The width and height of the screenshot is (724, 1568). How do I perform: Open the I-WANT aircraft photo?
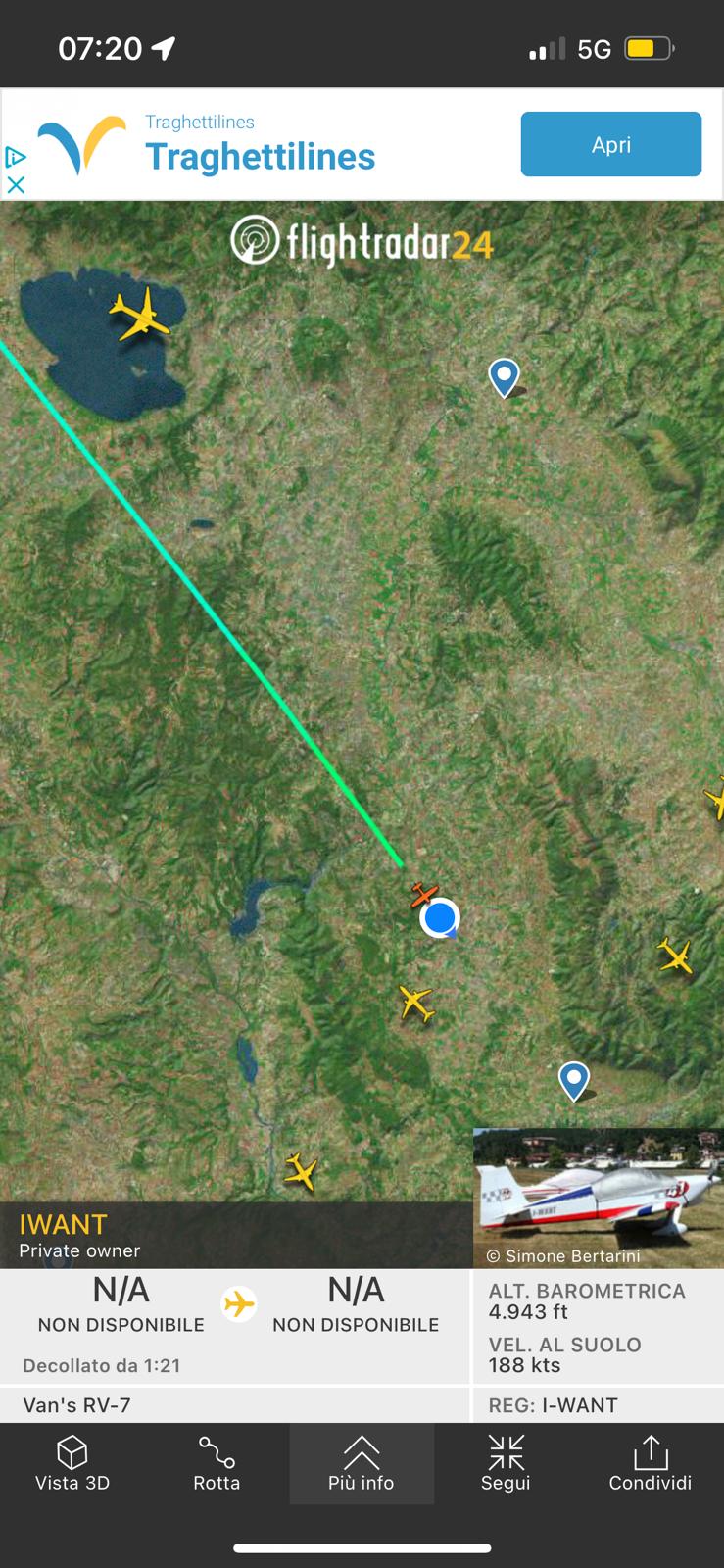[598, 1197]
